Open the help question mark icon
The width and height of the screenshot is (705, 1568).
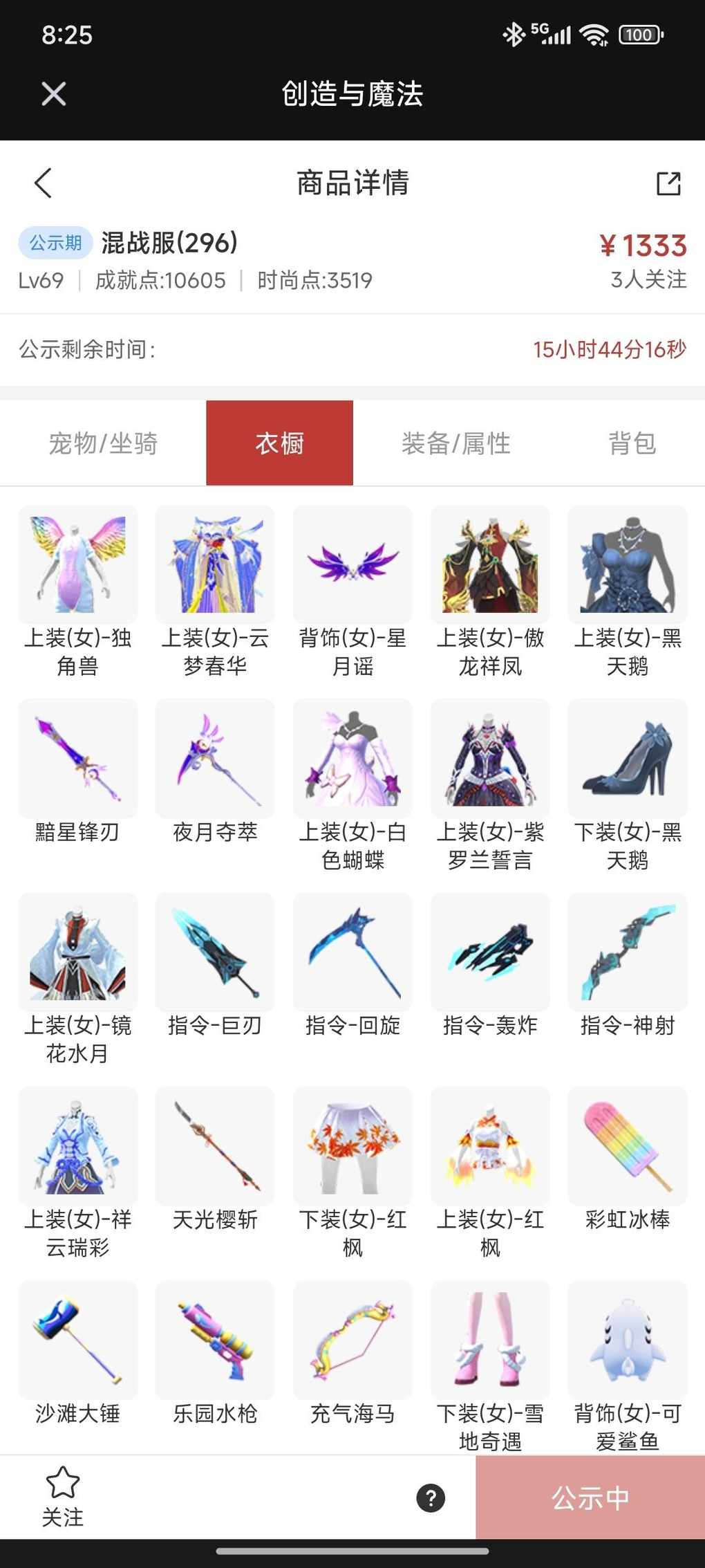click(x=431, y=1498)
